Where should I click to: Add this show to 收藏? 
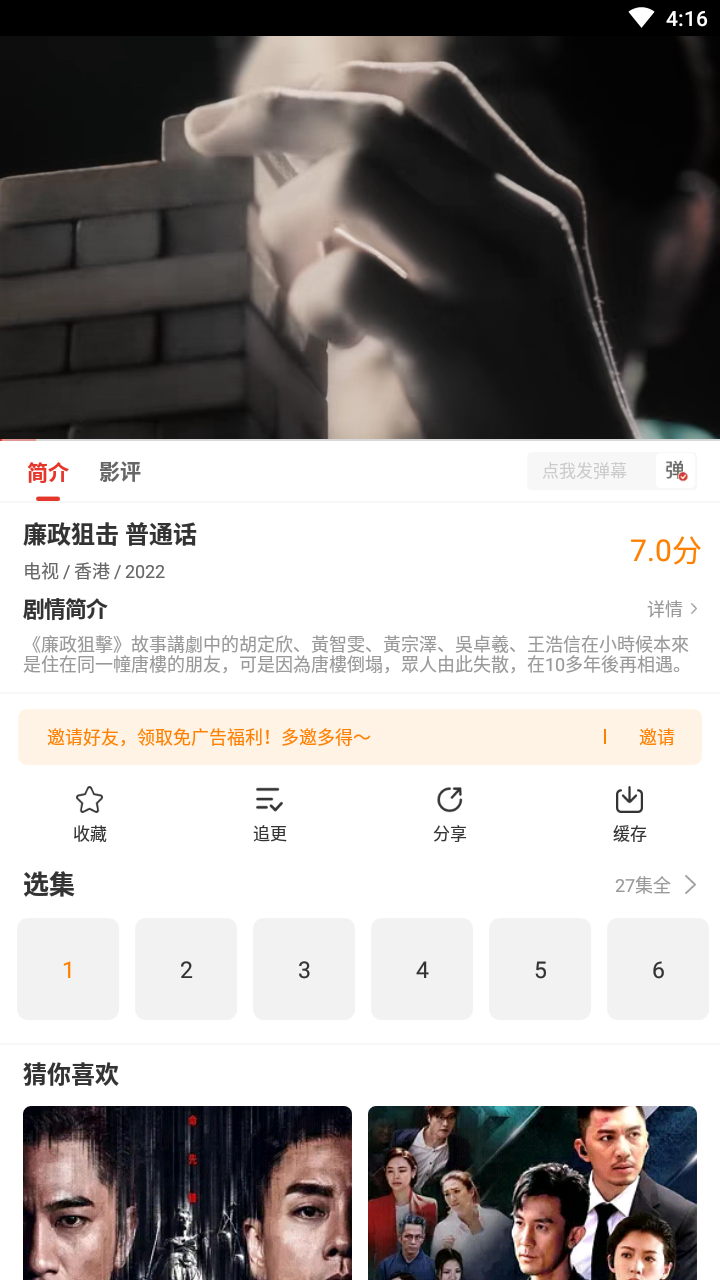[x=90, y=814]
